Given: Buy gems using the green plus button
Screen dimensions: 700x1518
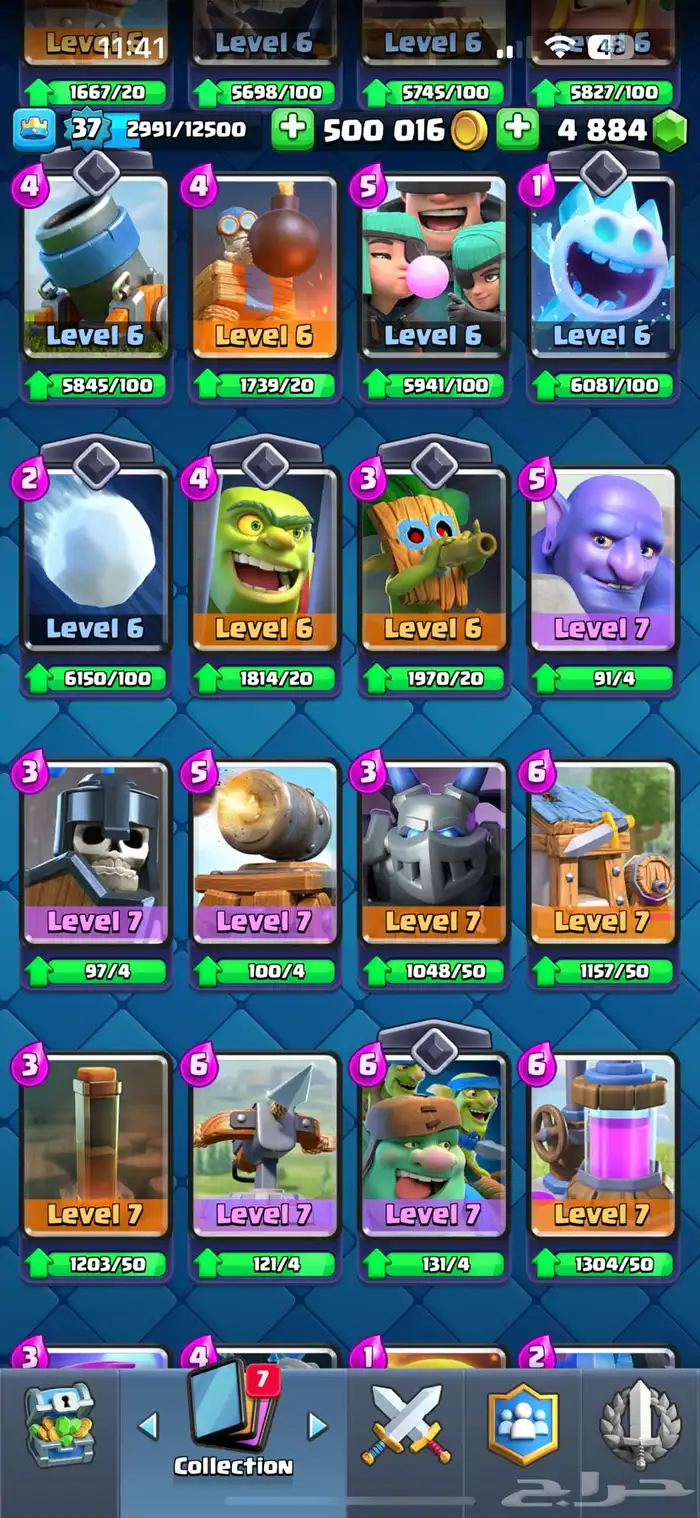Looking at the screenshot, I should (518, 130).
